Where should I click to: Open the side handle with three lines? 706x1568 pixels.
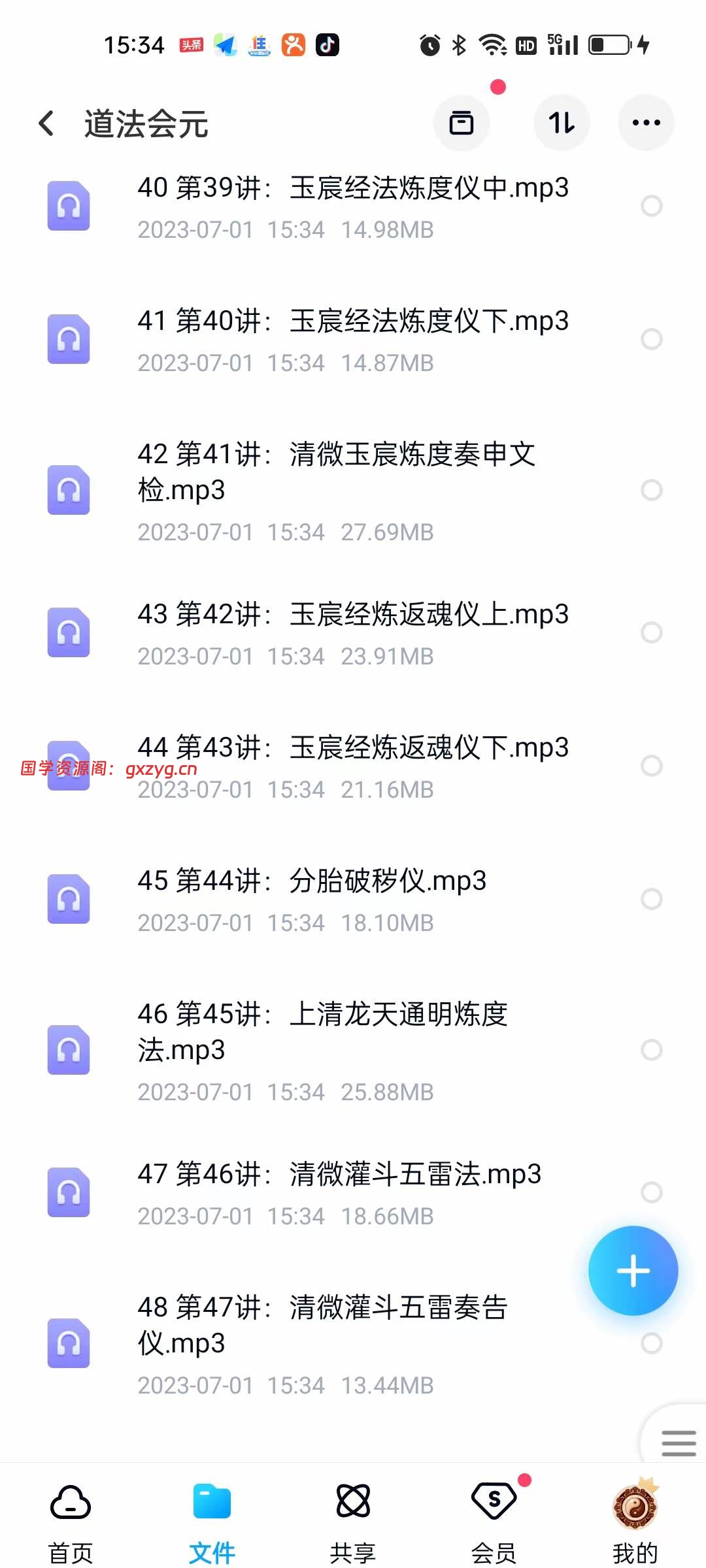(678, 1443)
